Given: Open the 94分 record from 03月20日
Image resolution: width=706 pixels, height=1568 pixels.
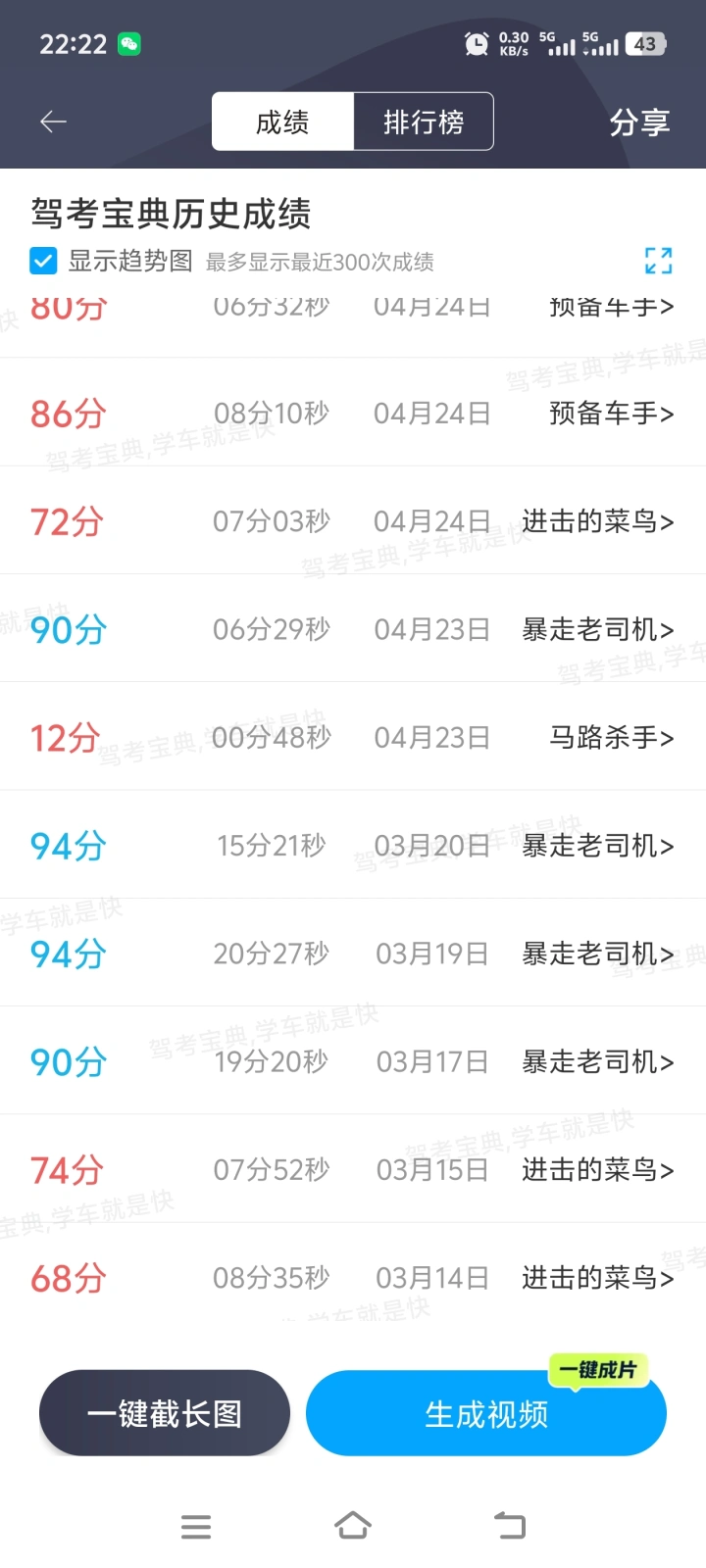Looking at the screenshot, I should click(353, 845).
